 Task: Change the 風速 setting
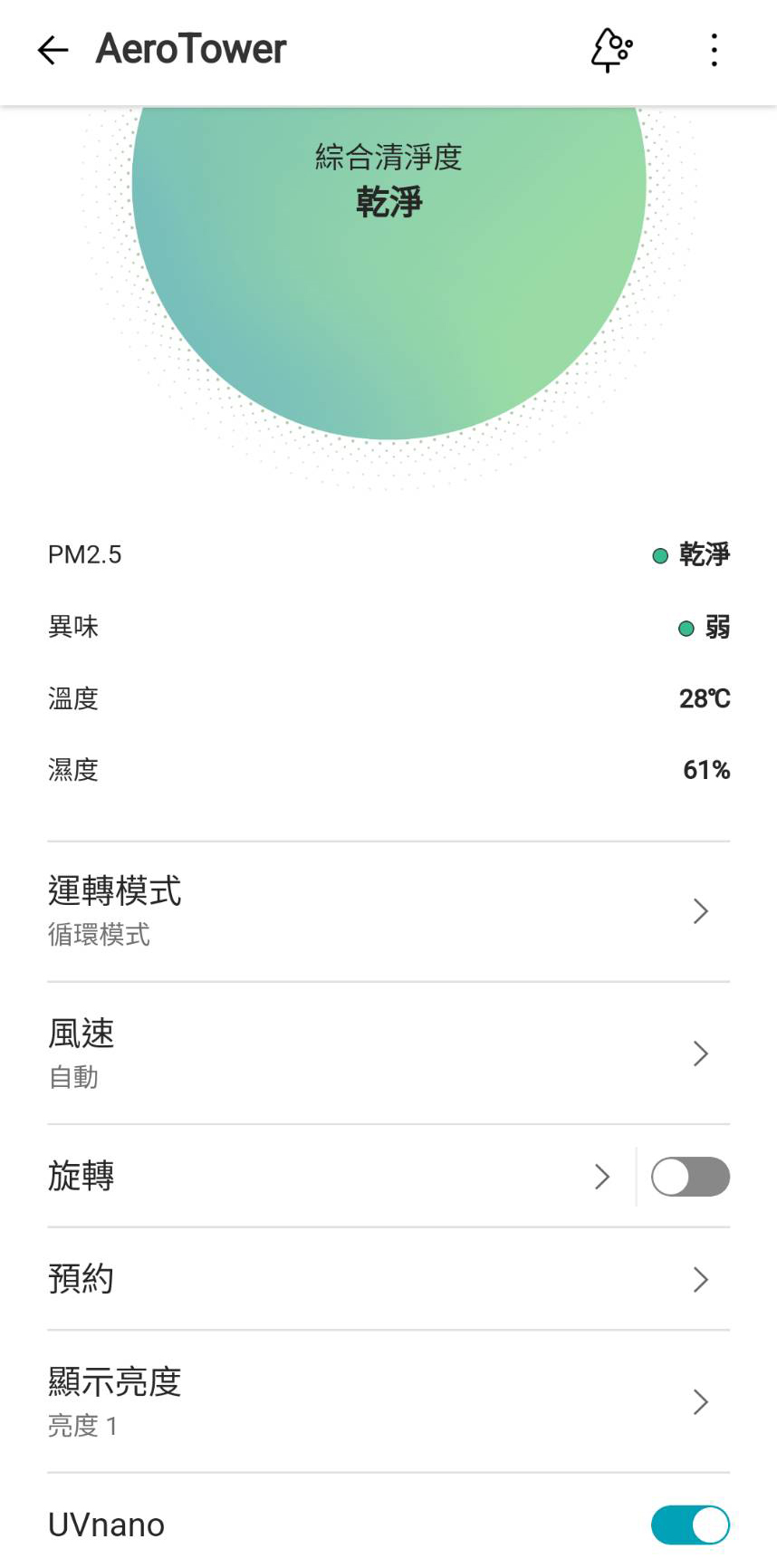(x=388, y=1053)
